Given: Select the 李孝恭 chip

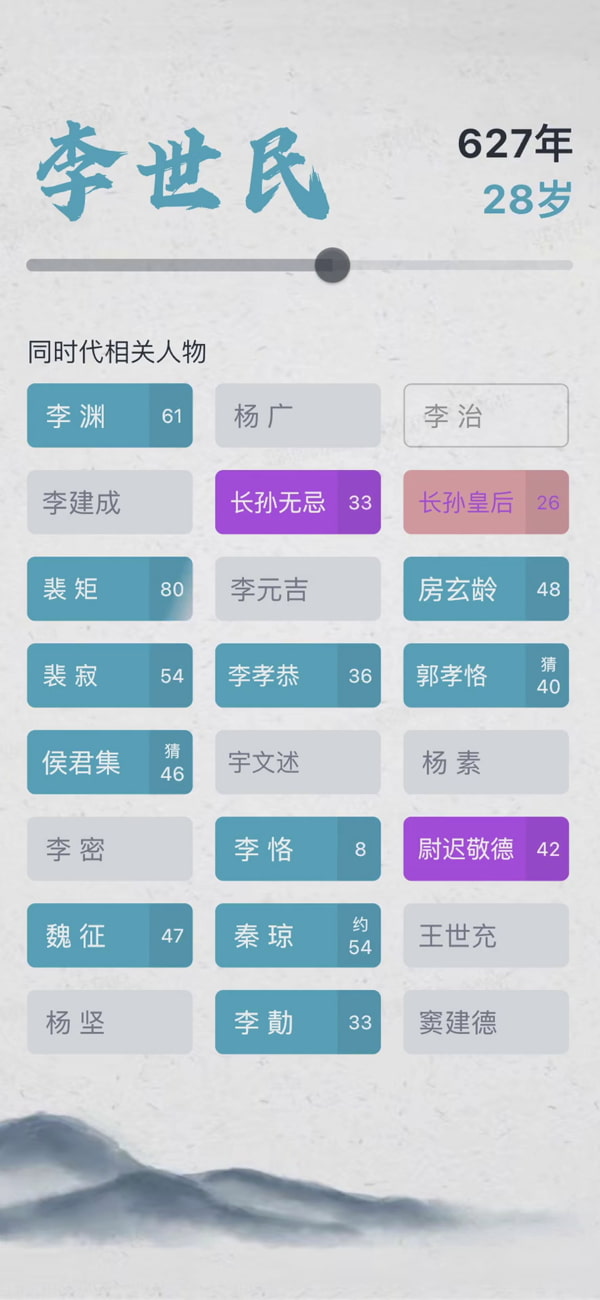Looking at the screenshot, I should [x=298, y=676].
